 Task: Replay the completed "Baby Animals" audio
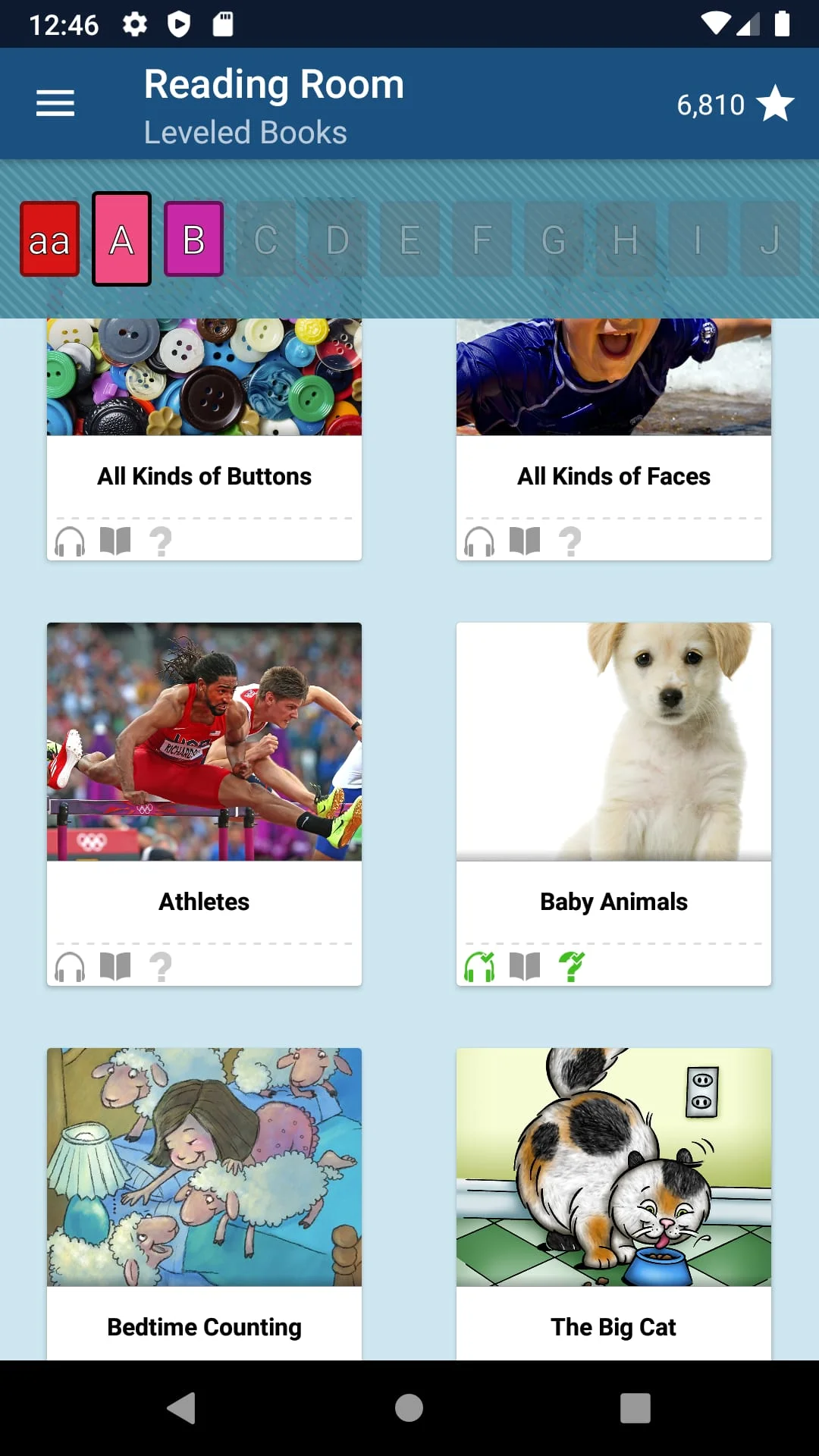pyautogui.click(x=479, y=965)
